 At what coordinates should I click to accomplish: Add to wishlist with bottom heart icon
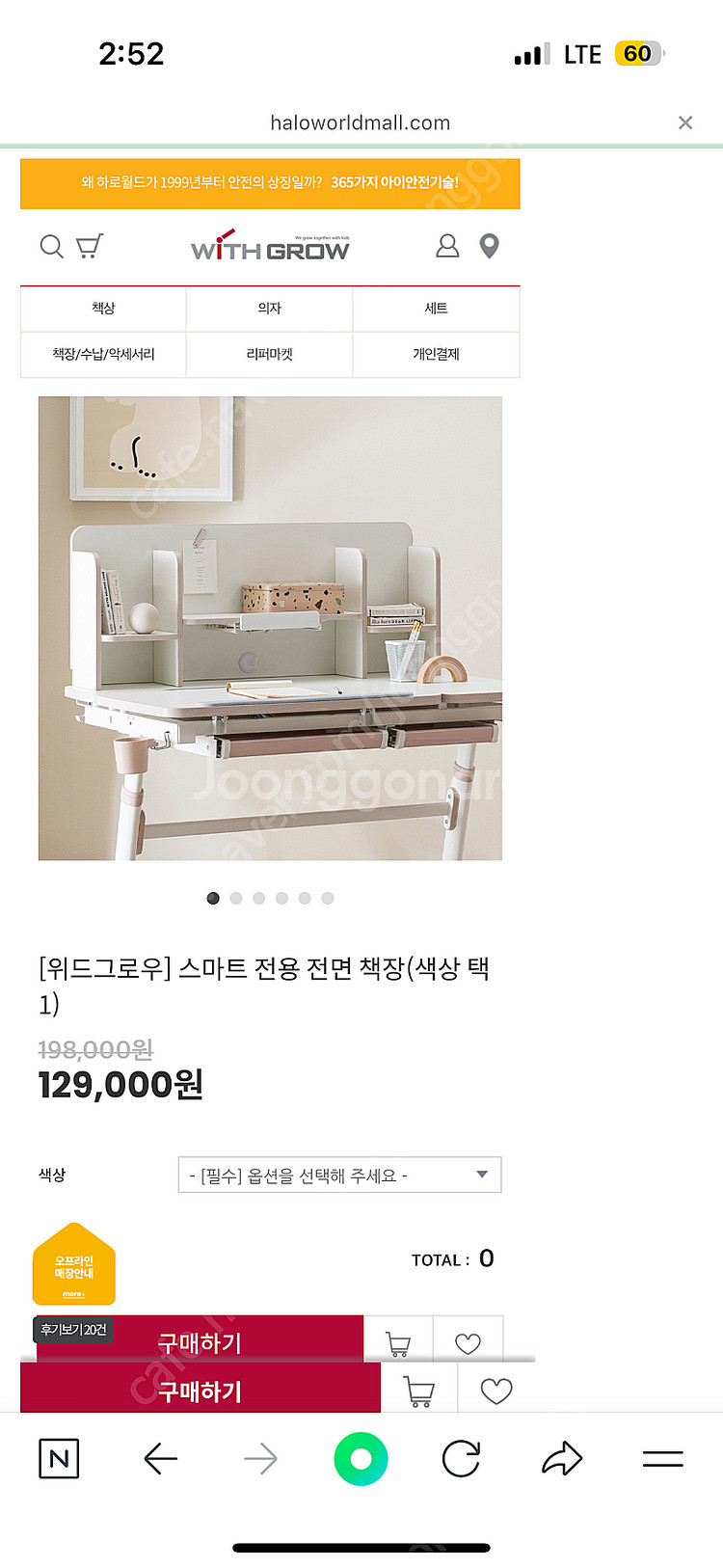click(x=495, y=1391)
